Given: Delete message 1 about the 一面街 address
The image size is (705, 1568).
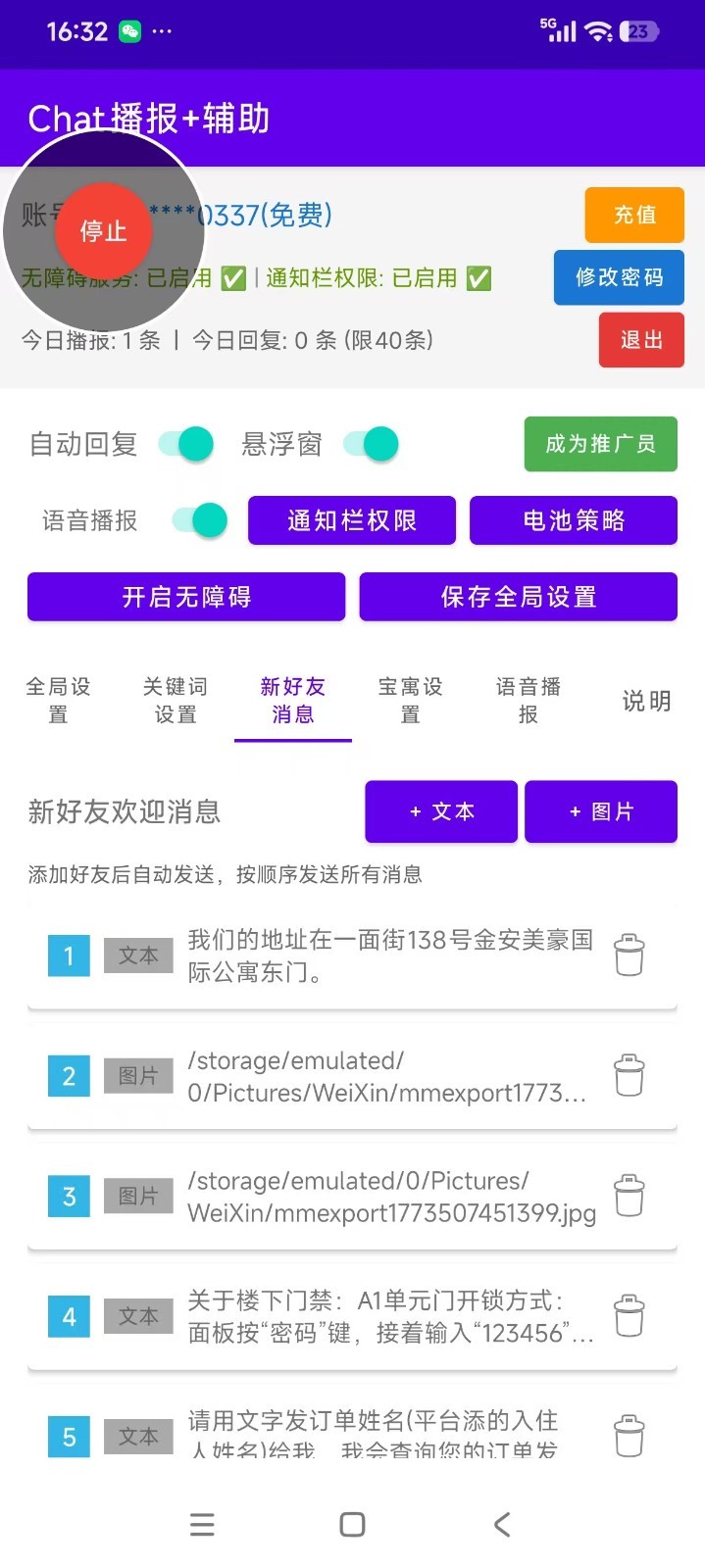Looking at the screenshot, I should (x=629, y=955).
